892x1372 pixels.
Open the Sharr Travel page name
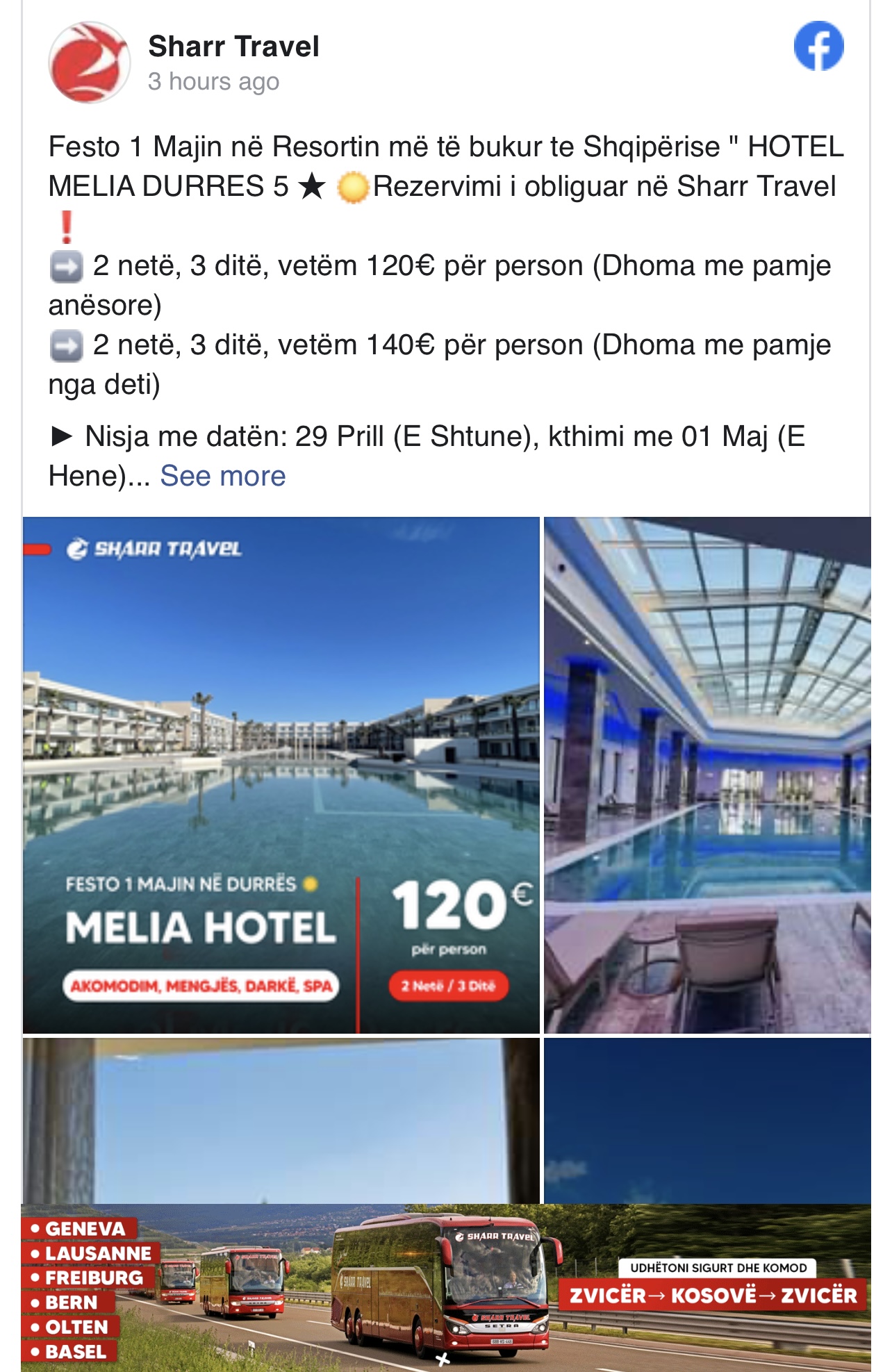tap(233, 47)
